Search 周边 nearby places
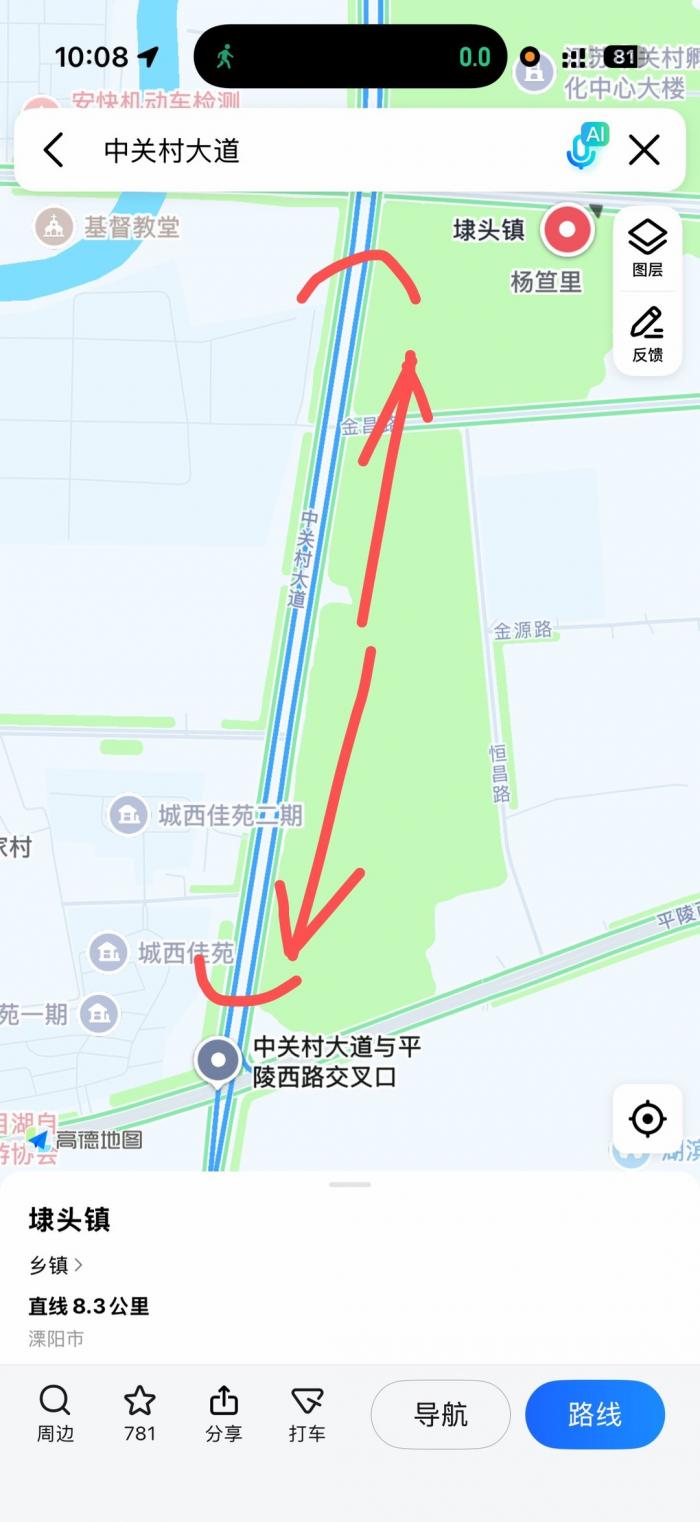Image resolution: width=700 pixels, height=1522 pixels. coord(55,1414)
